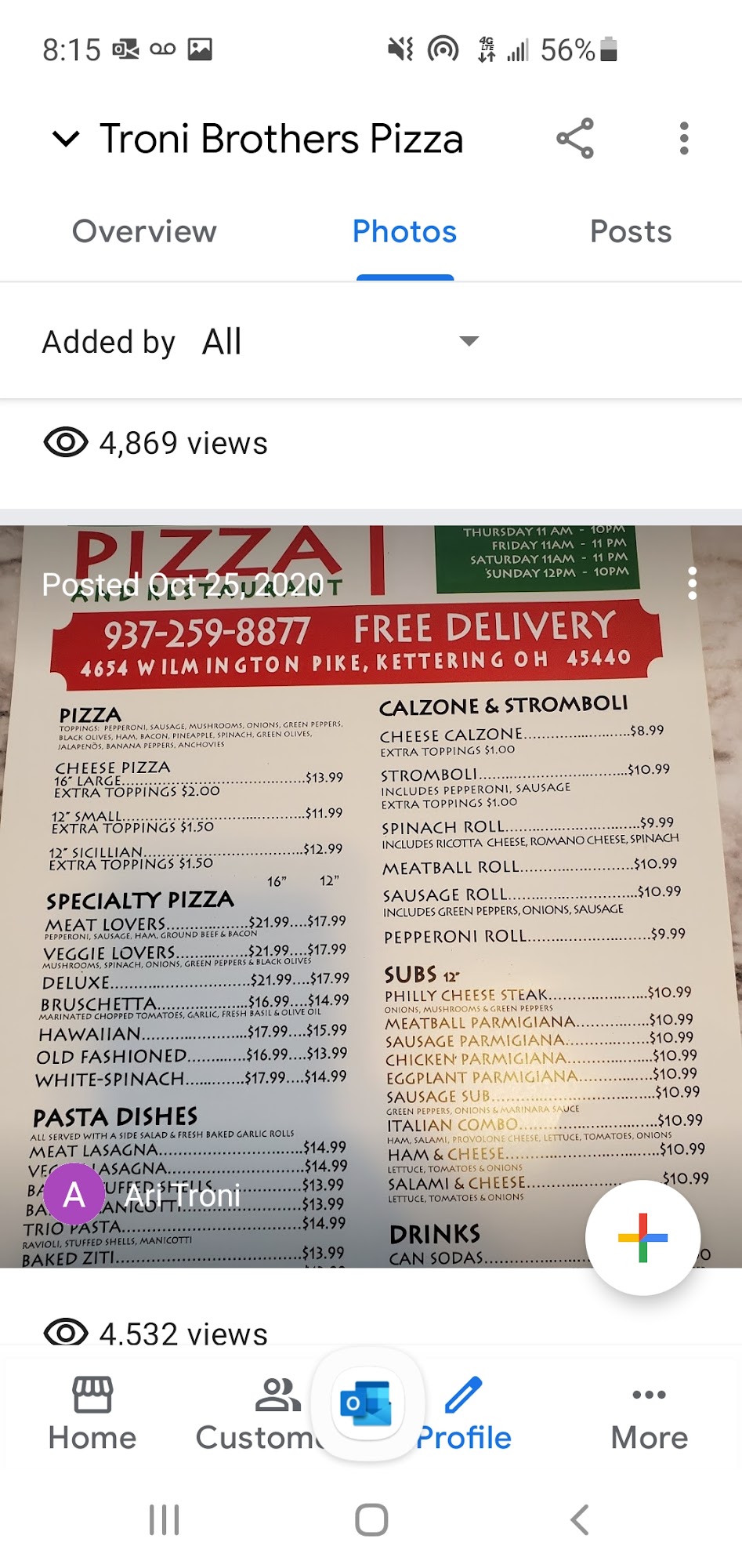The width and height of the screenshot is (742, 1568).
Task: Open options for the menu photo
Action: coord(692,584)
